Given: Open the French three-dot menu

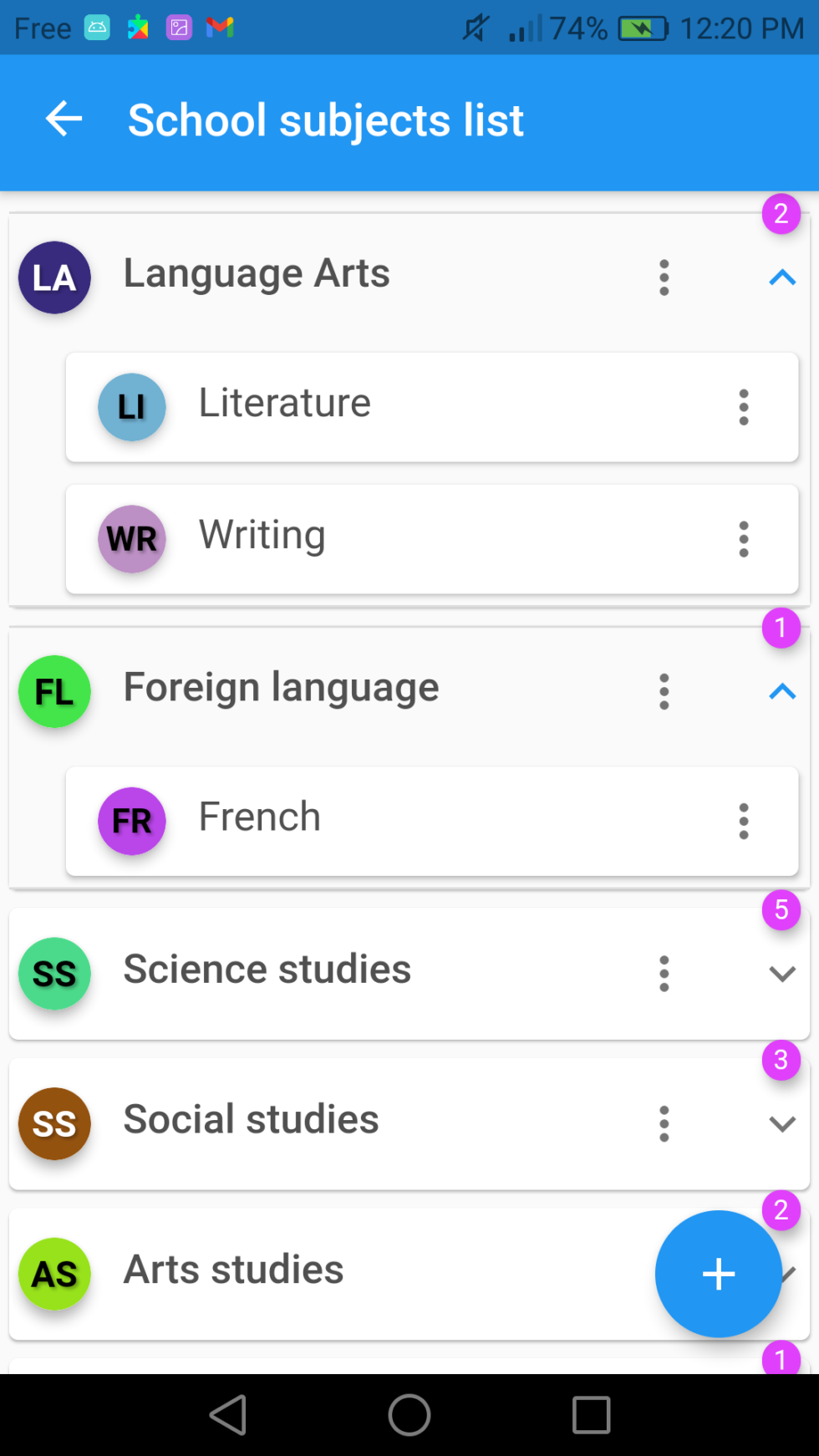Looking at the screenshot, I should pyautogui.click(x=743, y=821).
